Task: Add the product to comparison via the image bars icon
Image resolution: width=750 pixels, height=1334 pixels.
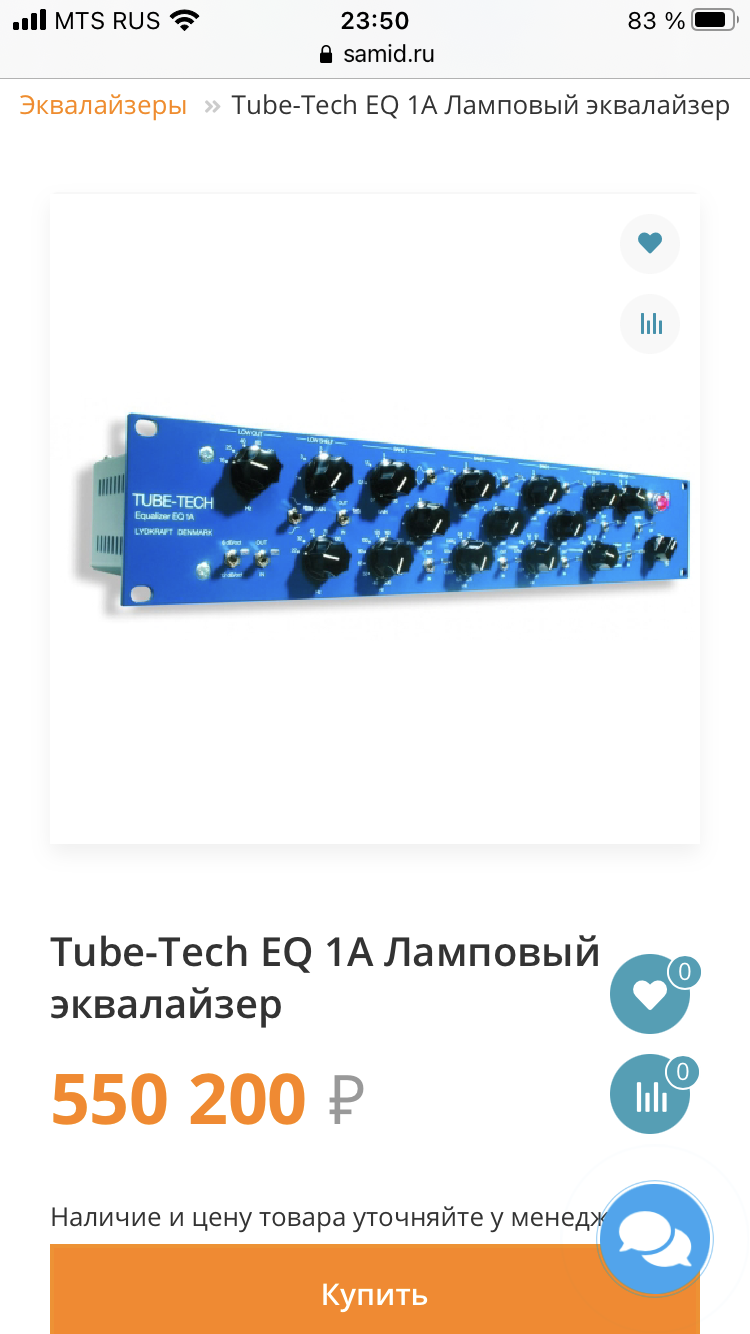Action: coord(650,323)
